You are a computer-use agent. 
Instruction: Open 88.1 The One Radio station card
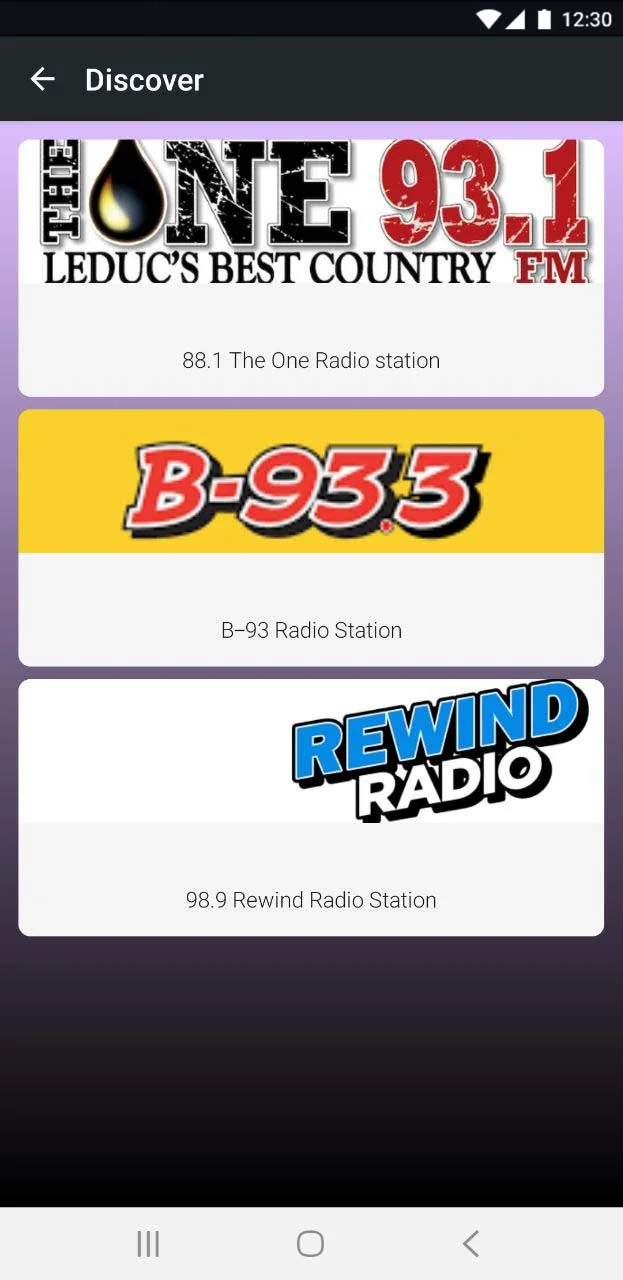click(x=311, y=268)
